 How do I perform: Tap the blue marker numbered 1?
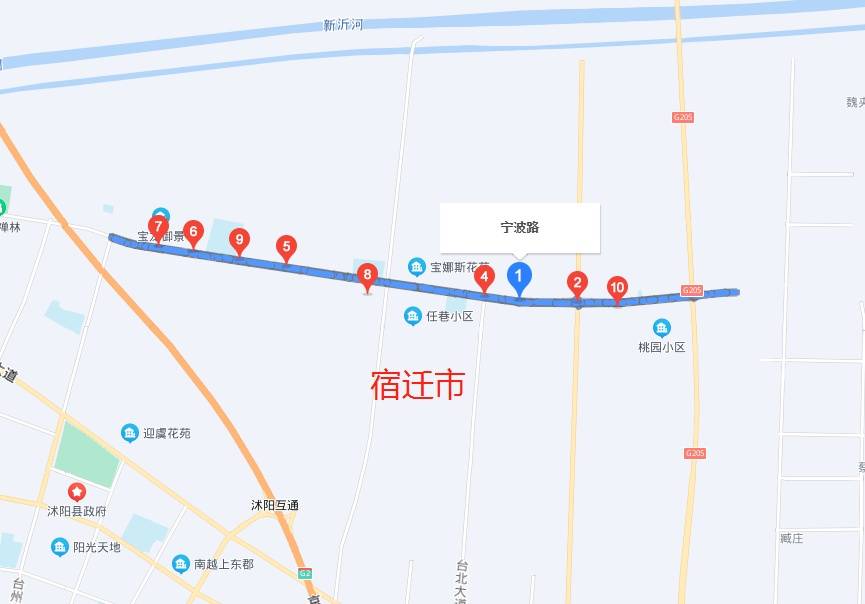[519, 274]
